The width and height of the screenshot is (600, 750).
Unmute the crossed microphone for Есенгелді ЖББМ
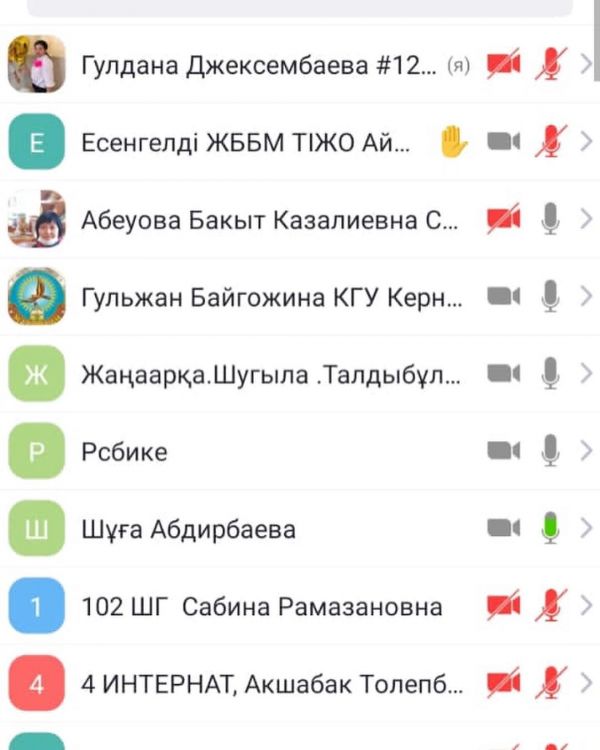tap(550, 142)
